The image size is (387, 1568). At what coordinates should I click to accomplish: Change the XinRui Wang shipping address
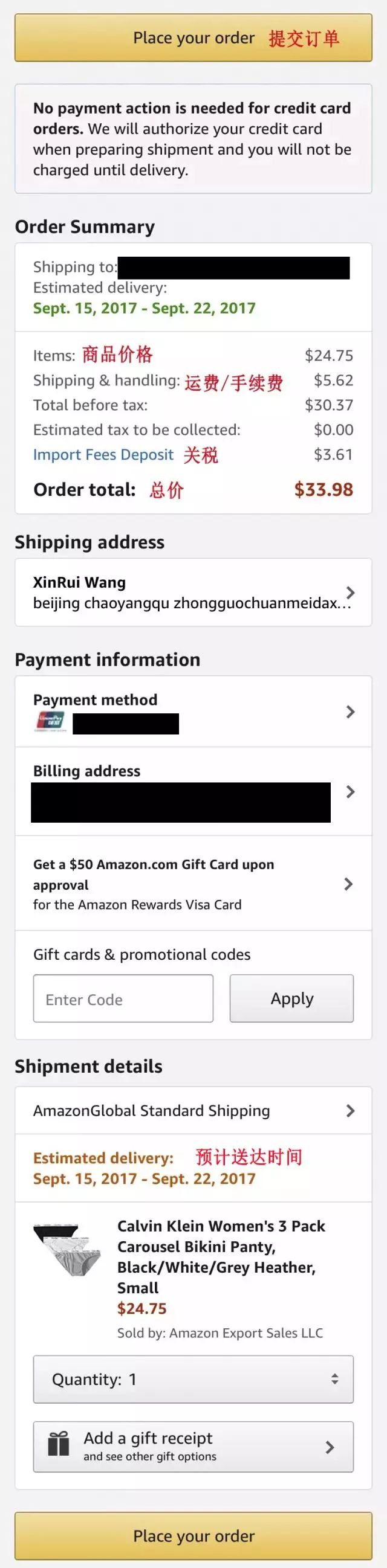pyautogui.click(x=193, y=593)
